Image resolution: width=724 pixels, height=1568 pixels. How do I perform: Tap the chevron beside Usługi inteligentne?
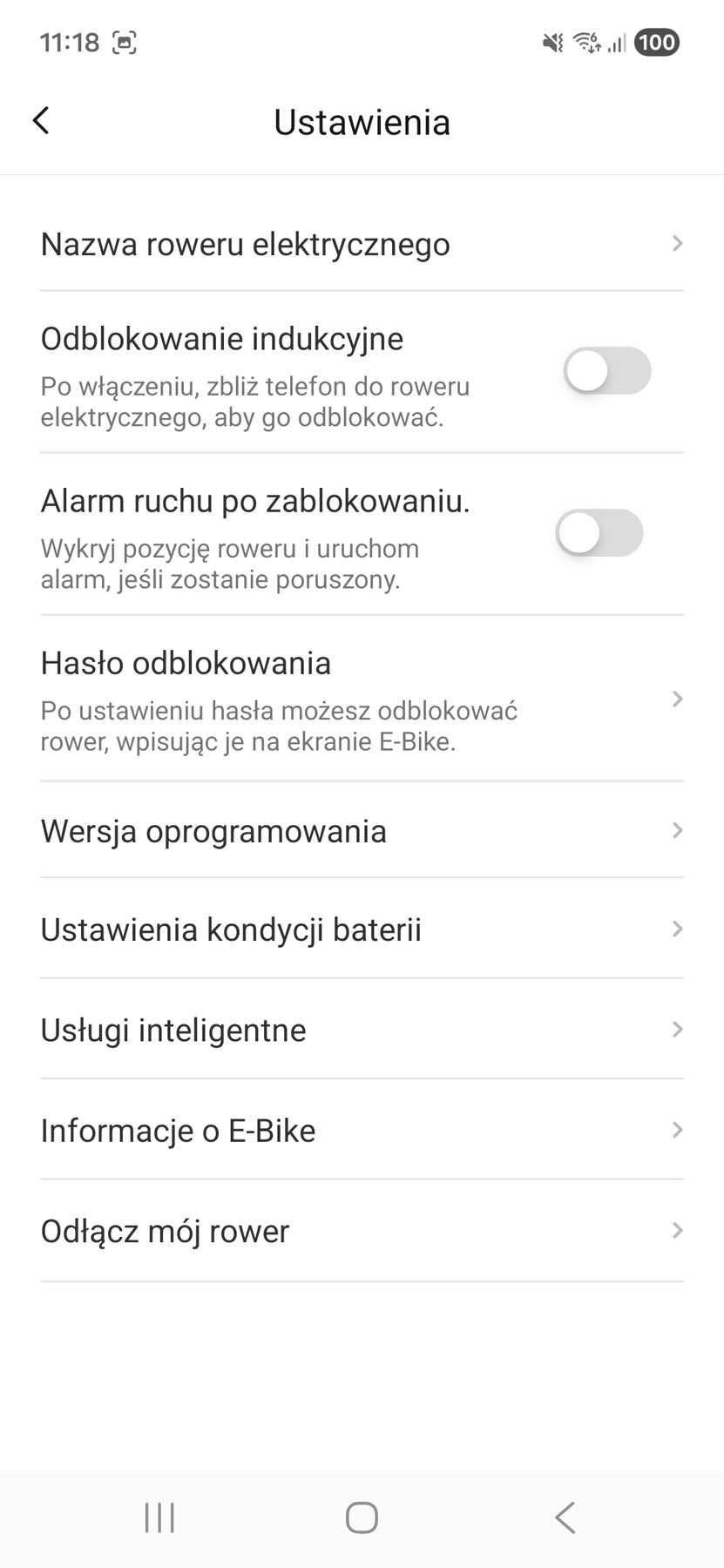(678, 1030)
